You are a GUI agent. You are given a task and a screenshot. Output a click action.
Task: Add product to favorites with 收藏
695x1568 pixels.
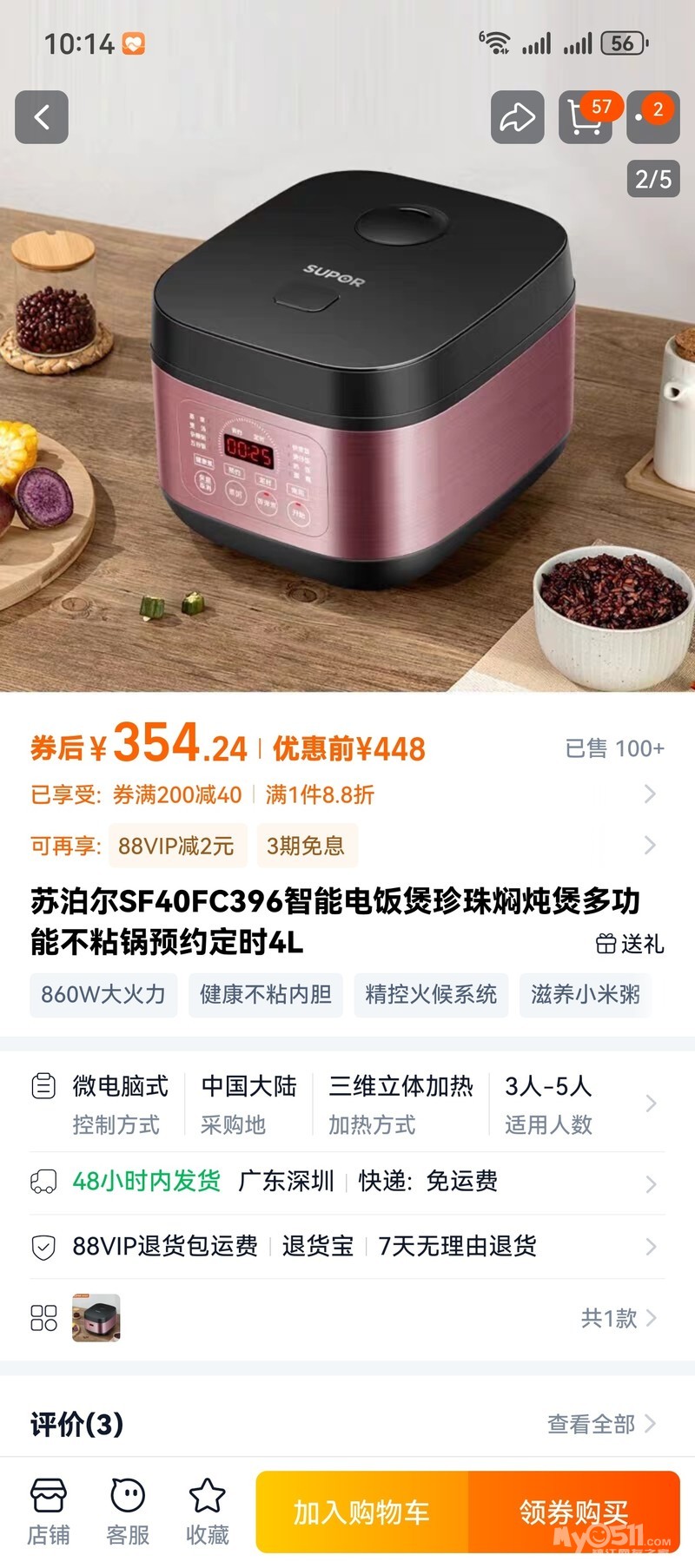tap(207, 1512)
